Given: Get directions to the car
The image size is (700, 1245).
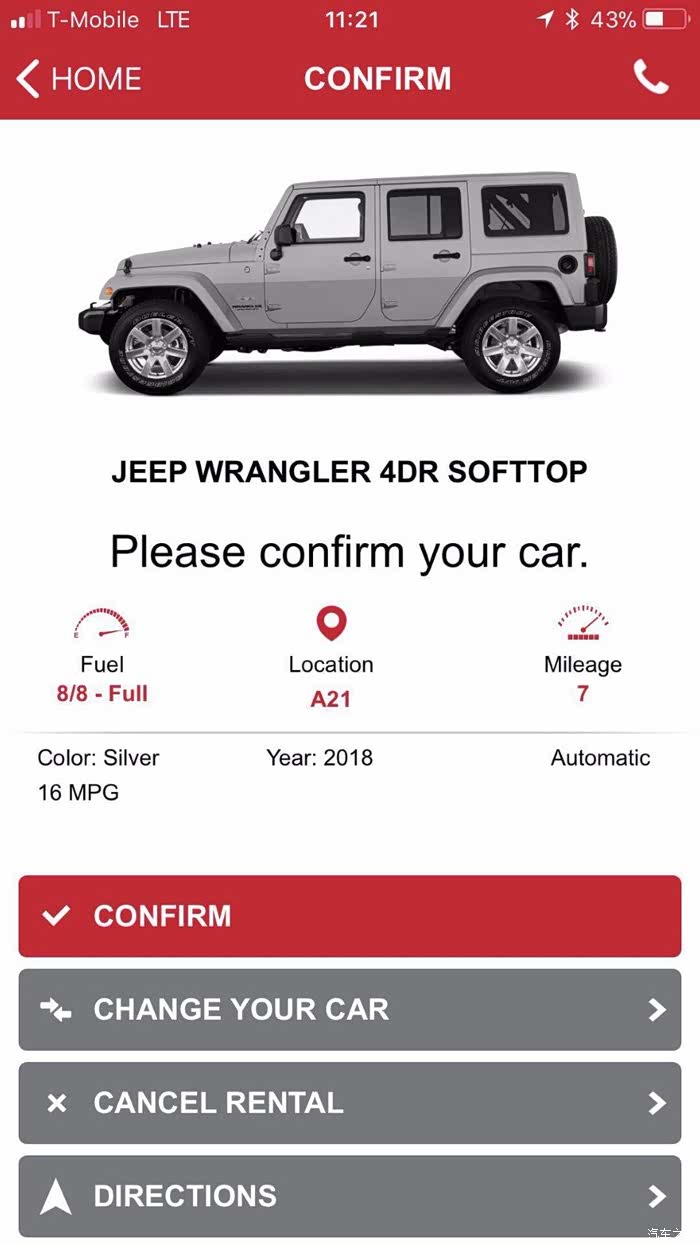Looking at the screenshot, I should (350, 1196).
